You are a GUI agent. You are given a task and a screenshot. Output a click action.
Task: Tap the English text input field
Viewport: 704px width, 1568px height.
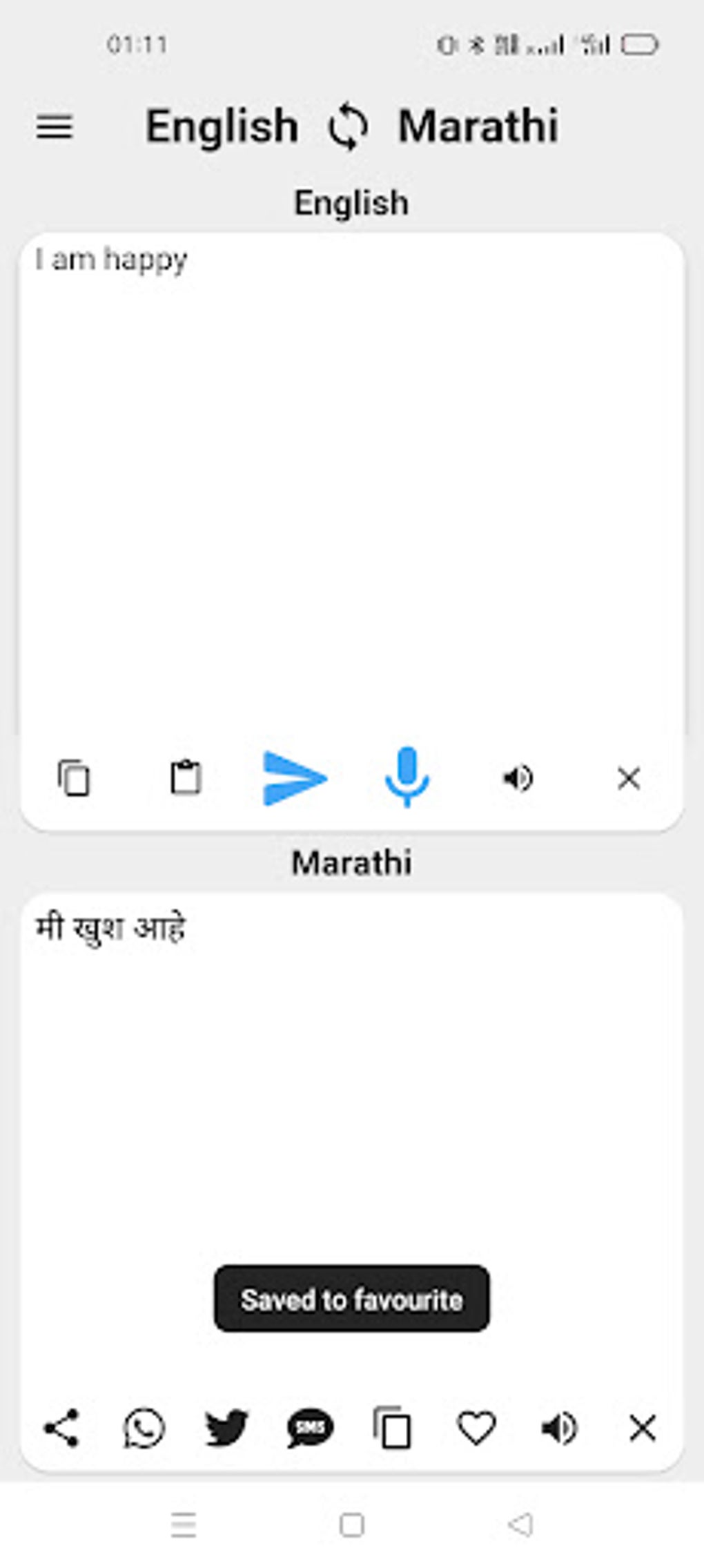352,414
